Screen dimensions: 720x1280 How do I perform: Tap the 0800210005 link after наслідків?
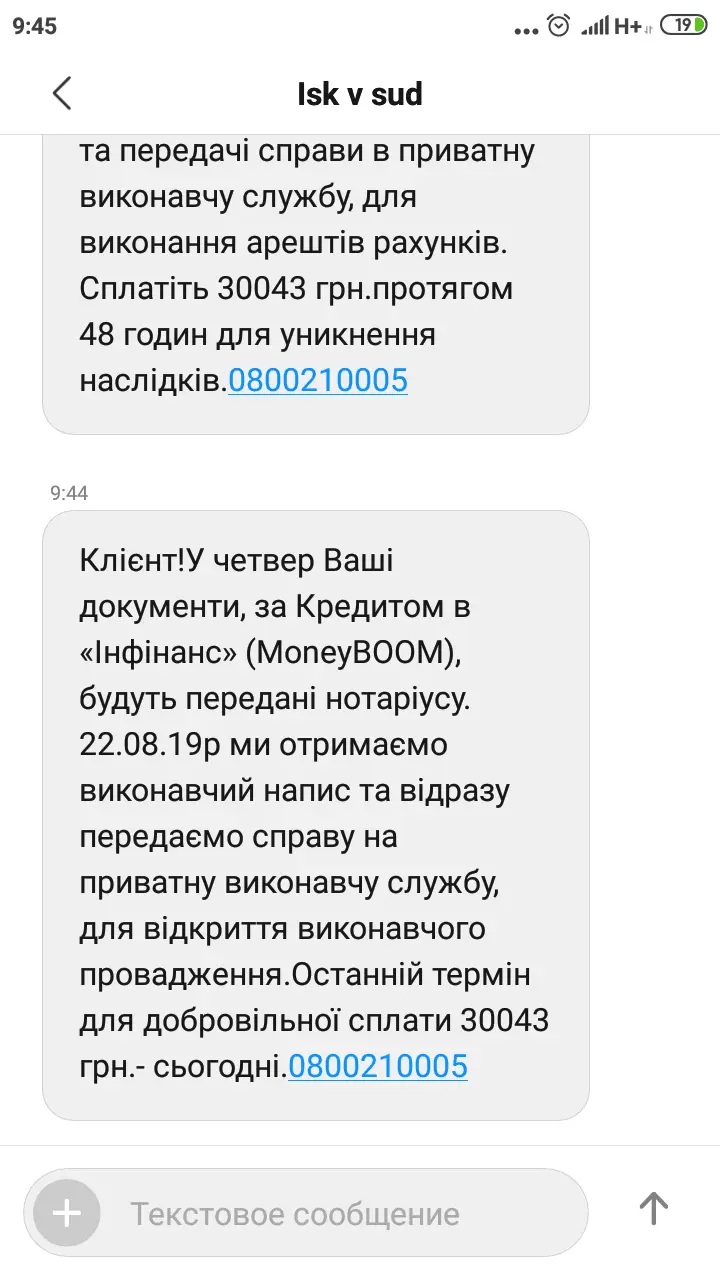point(318,381)
